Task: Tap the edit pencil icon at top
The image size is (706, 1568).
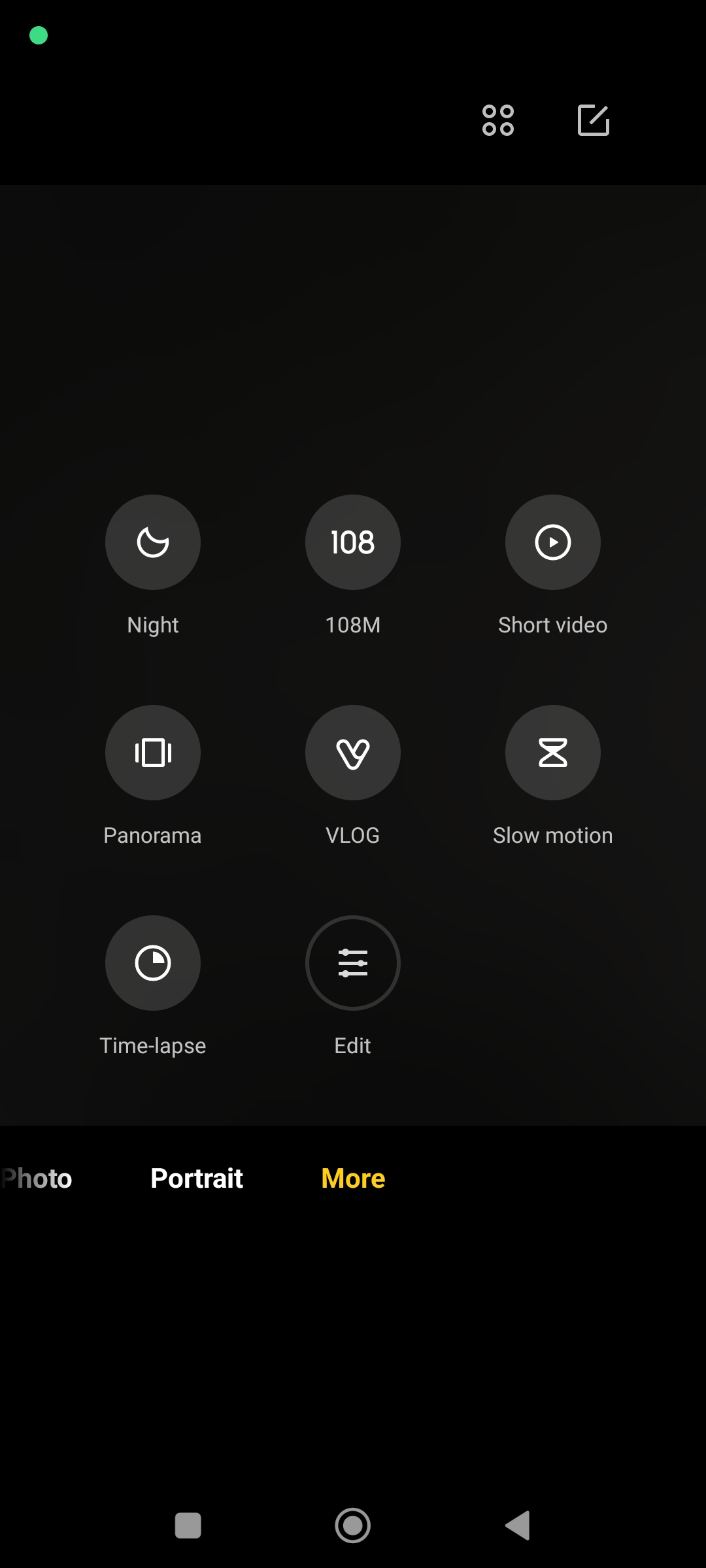Action: 594,120
